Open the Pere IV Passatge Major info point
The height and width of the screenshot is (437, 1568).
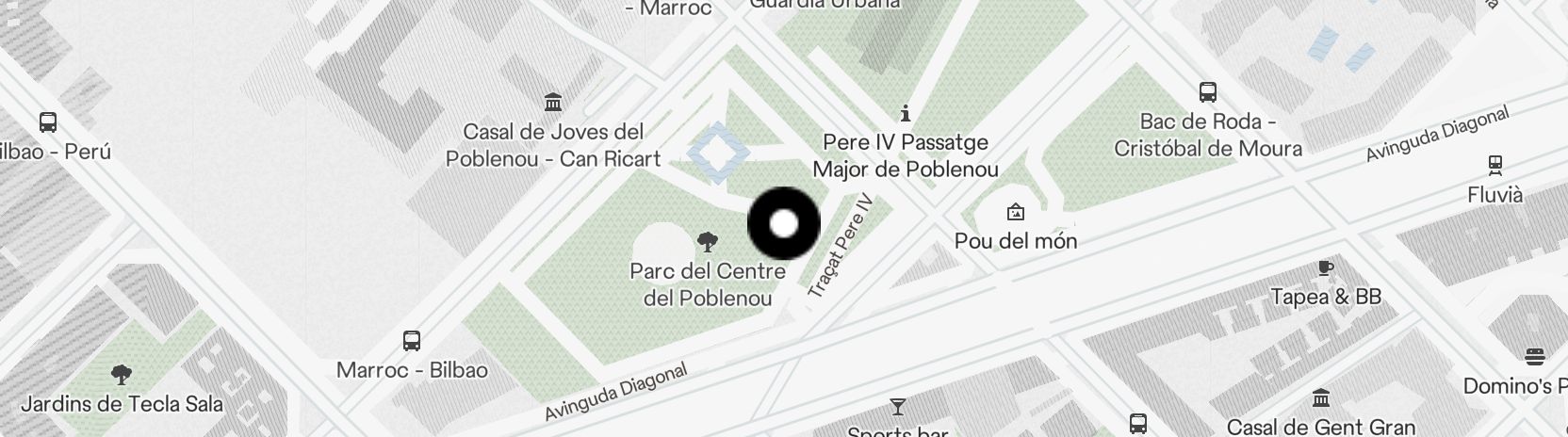pos(906,114)
